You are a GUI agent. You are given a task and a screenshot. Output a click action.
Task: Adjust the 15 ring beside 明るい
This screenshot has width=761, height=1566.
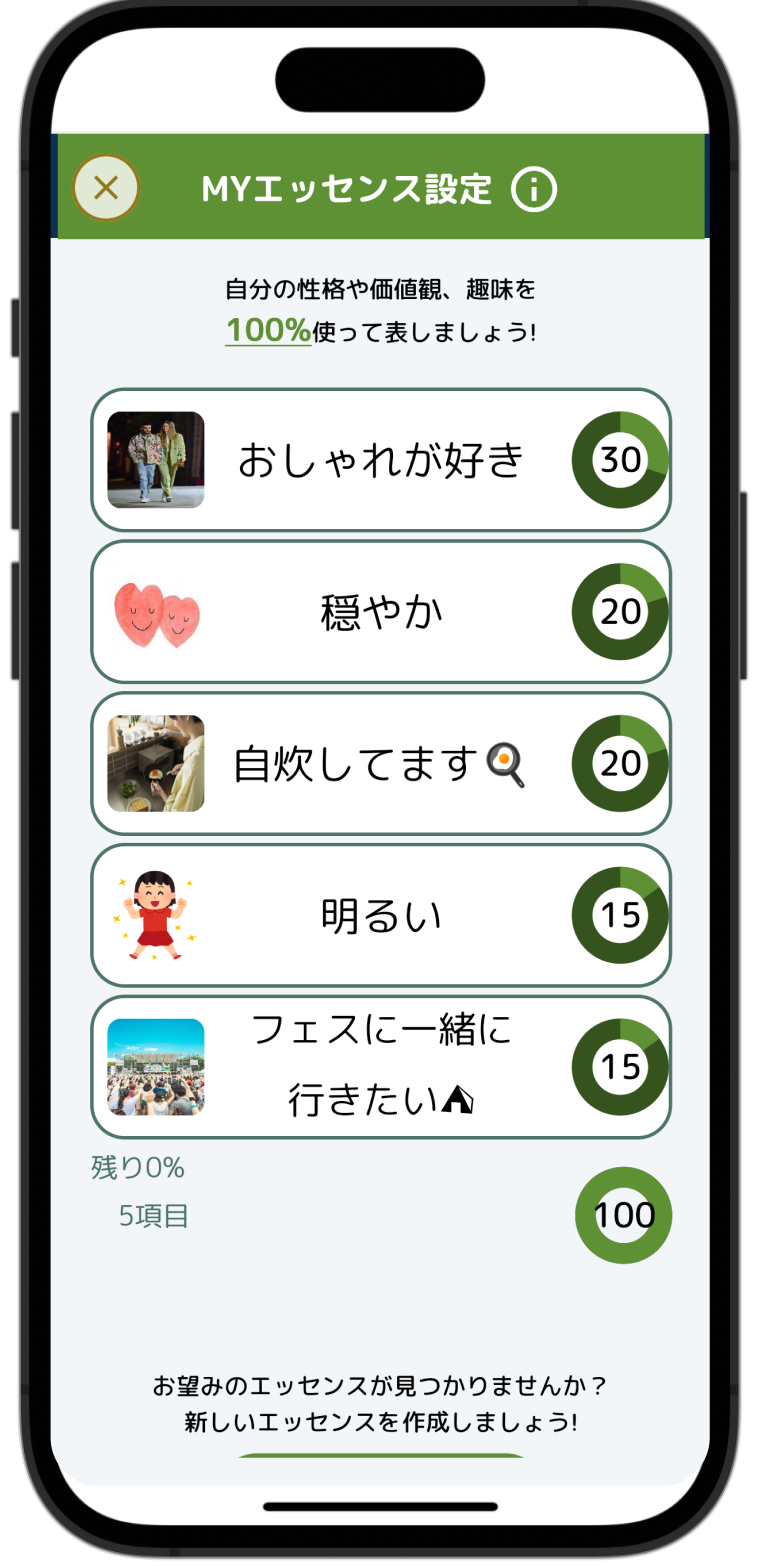pos(618,914)
